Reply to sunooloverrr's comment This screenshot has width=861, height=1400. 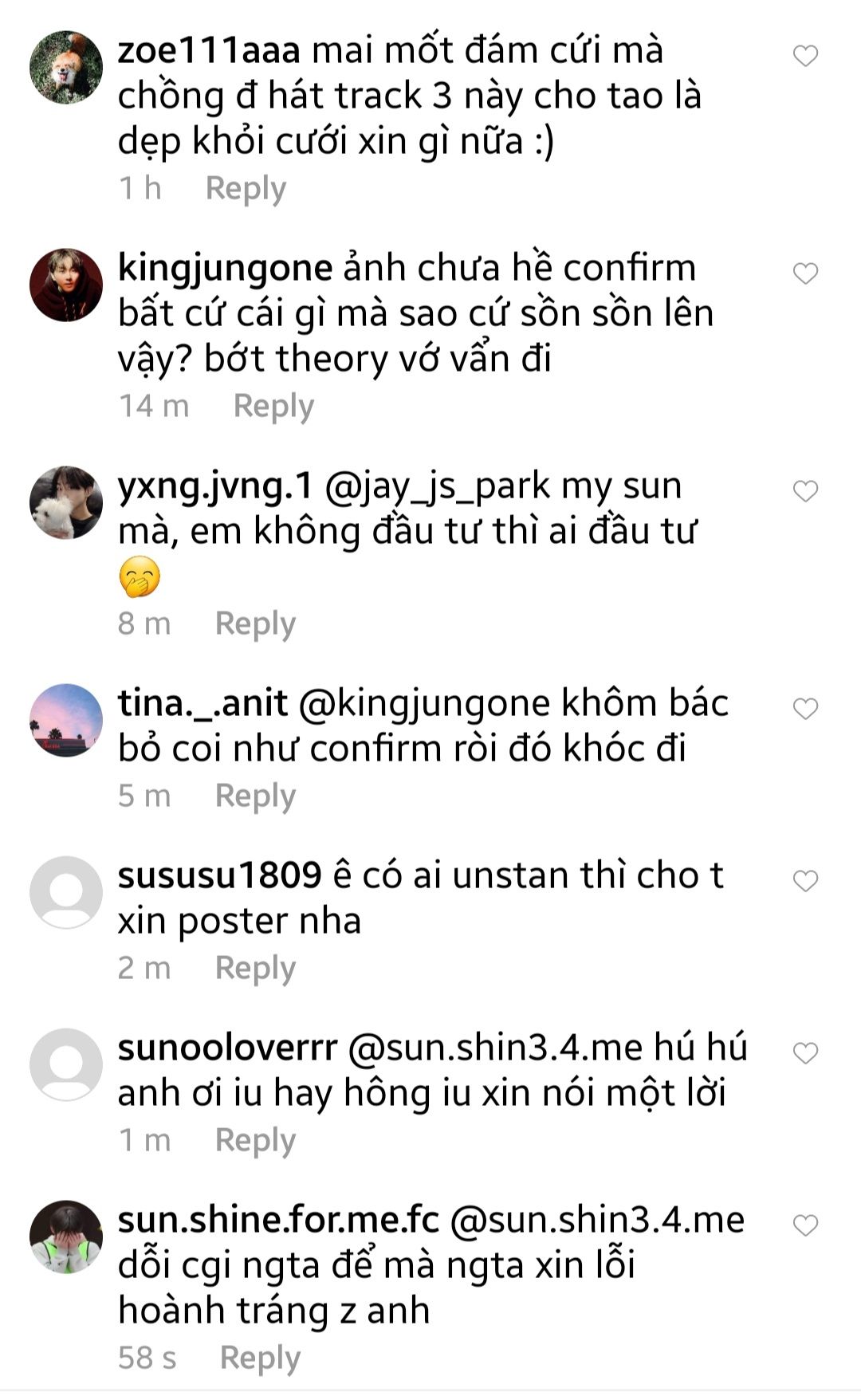255,1141
